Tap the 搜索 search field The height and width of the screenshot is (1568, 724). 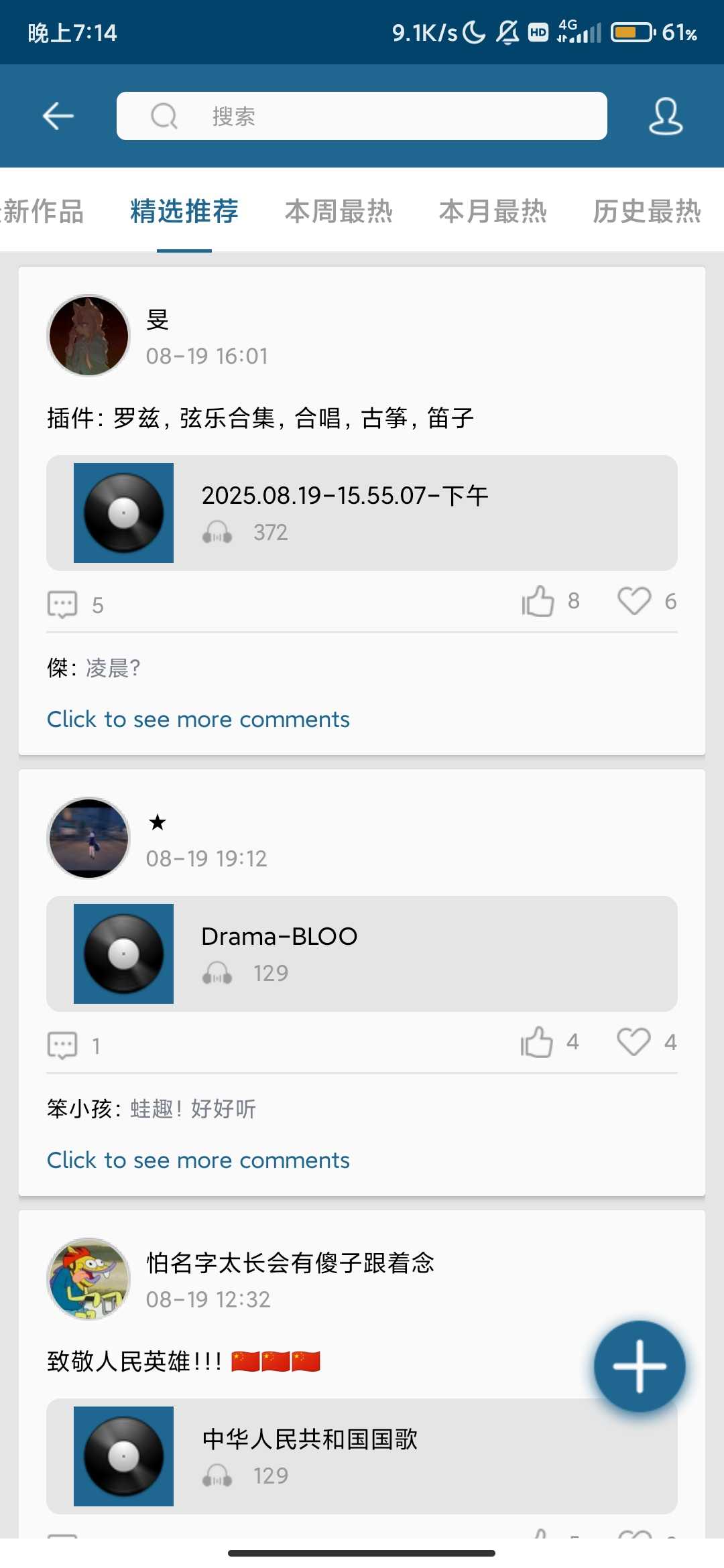362,116
